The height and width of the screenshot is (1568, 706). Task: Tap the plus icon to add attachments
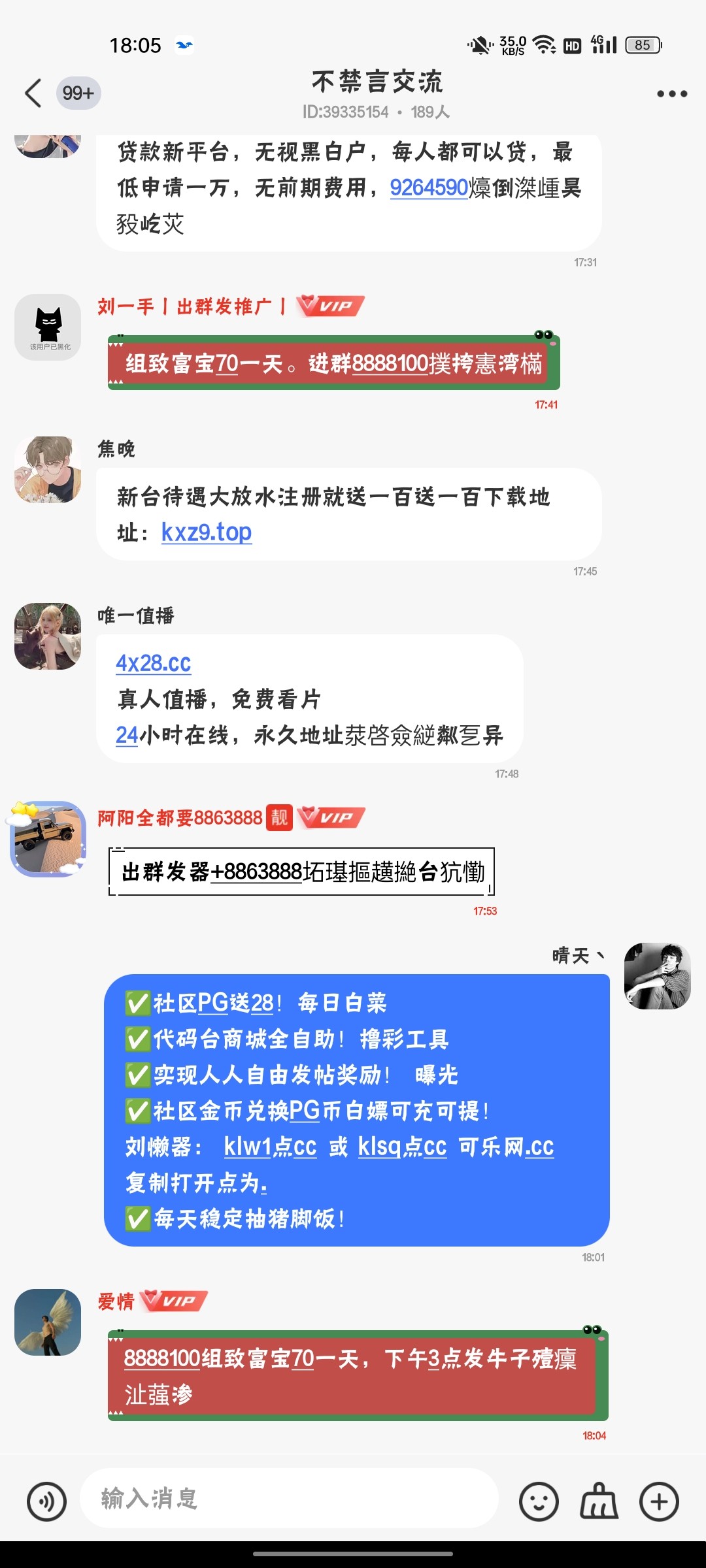tap(660, 1500)
